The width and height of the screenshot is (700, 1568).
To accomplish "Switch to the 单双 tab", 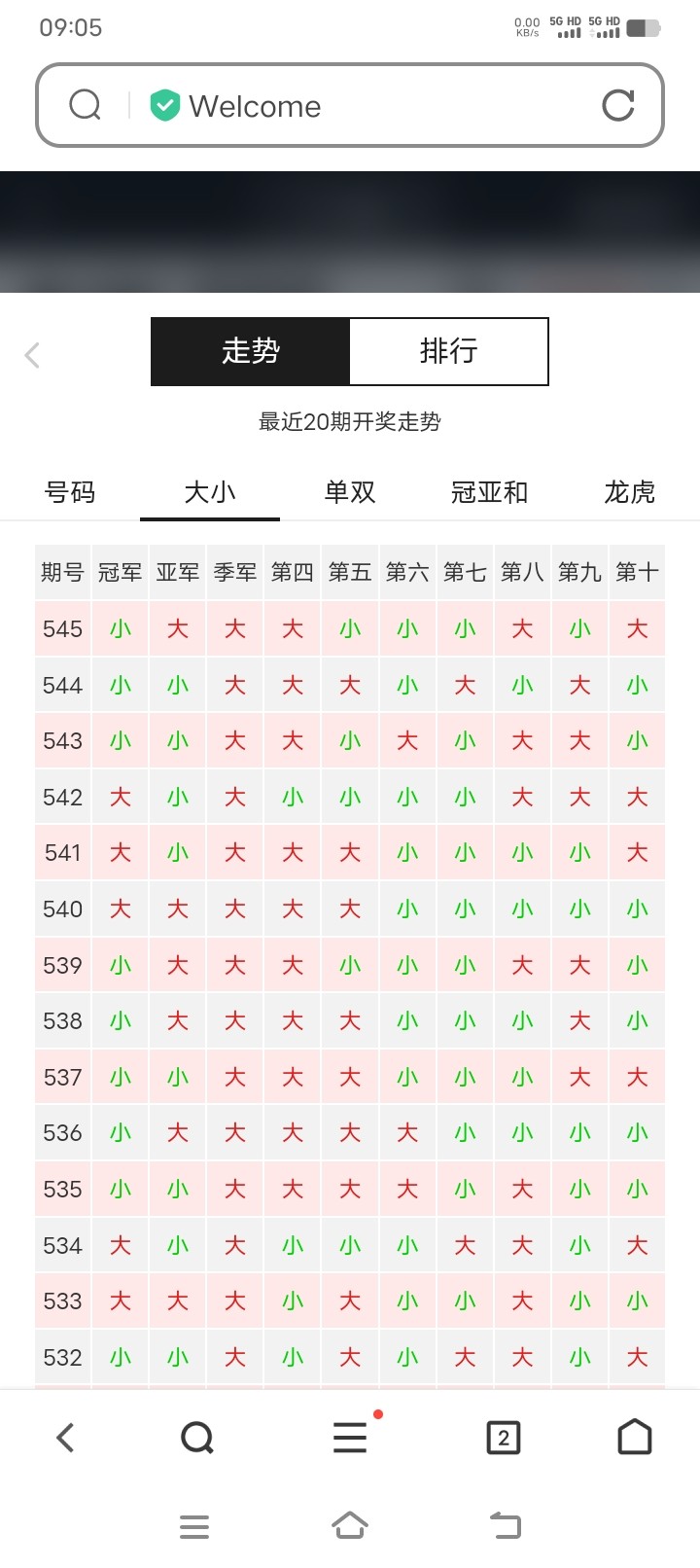I will (350, 492).
